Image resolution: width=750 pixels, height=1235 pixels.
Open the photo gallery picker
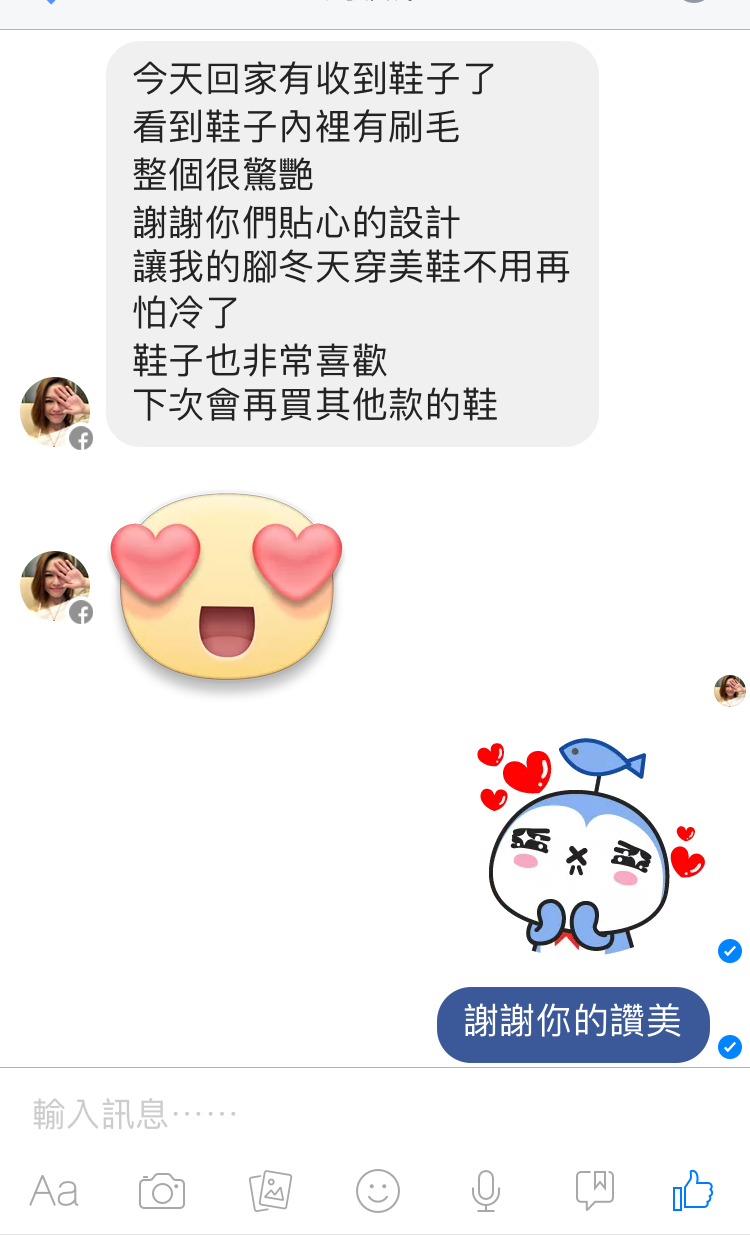click(270, 1191)
